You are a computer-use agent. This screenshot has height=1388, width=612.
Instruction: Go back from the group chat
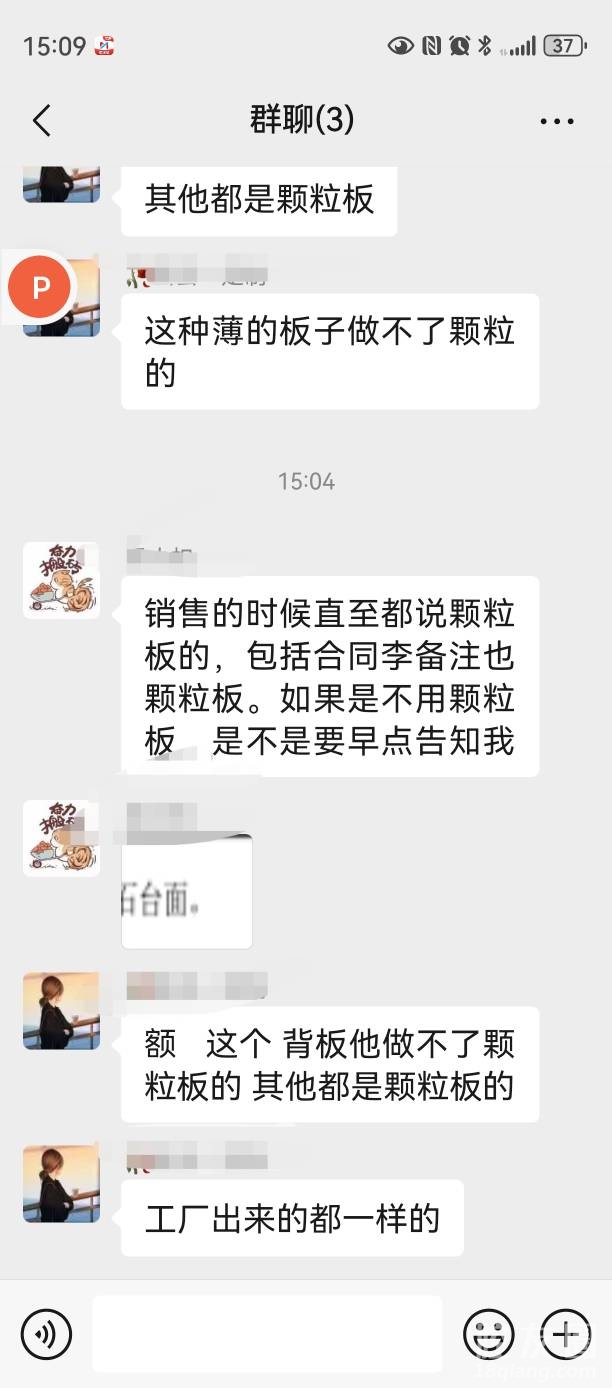(x=41, y=121)
